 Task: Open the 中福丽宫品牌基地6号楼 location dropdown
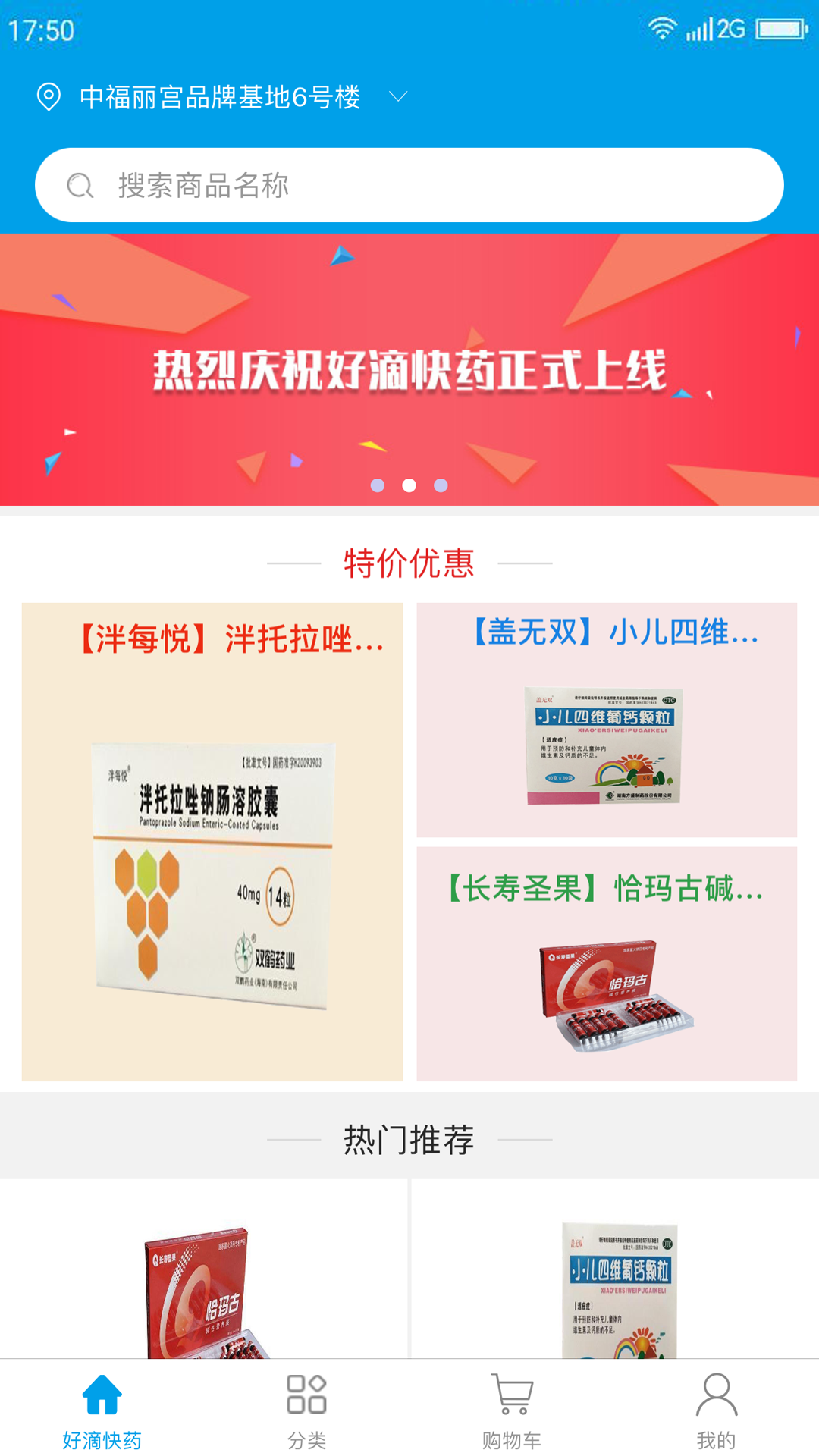(x=221, y=97)
